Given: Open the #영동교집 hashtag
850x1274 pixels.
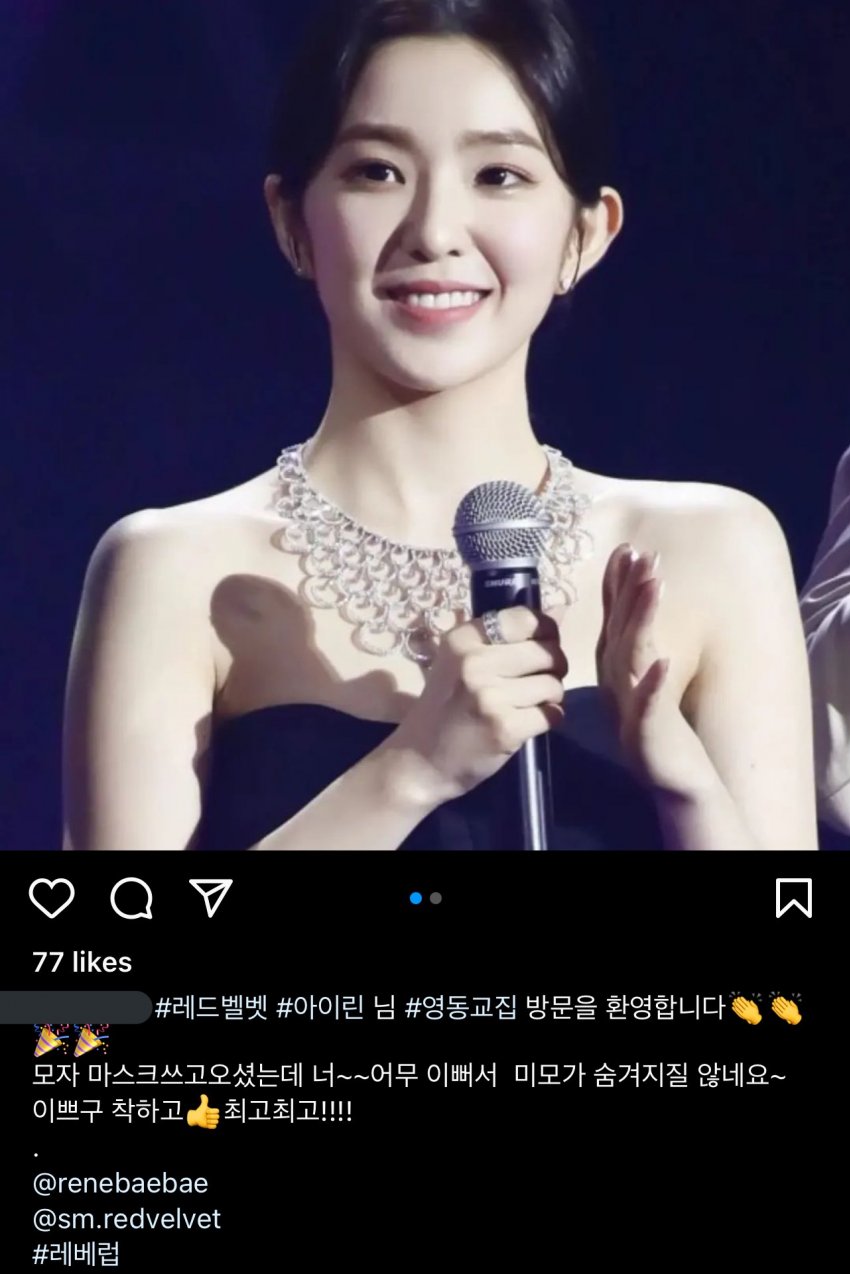Looking at the screenshot, I should tap(461, 1008).
